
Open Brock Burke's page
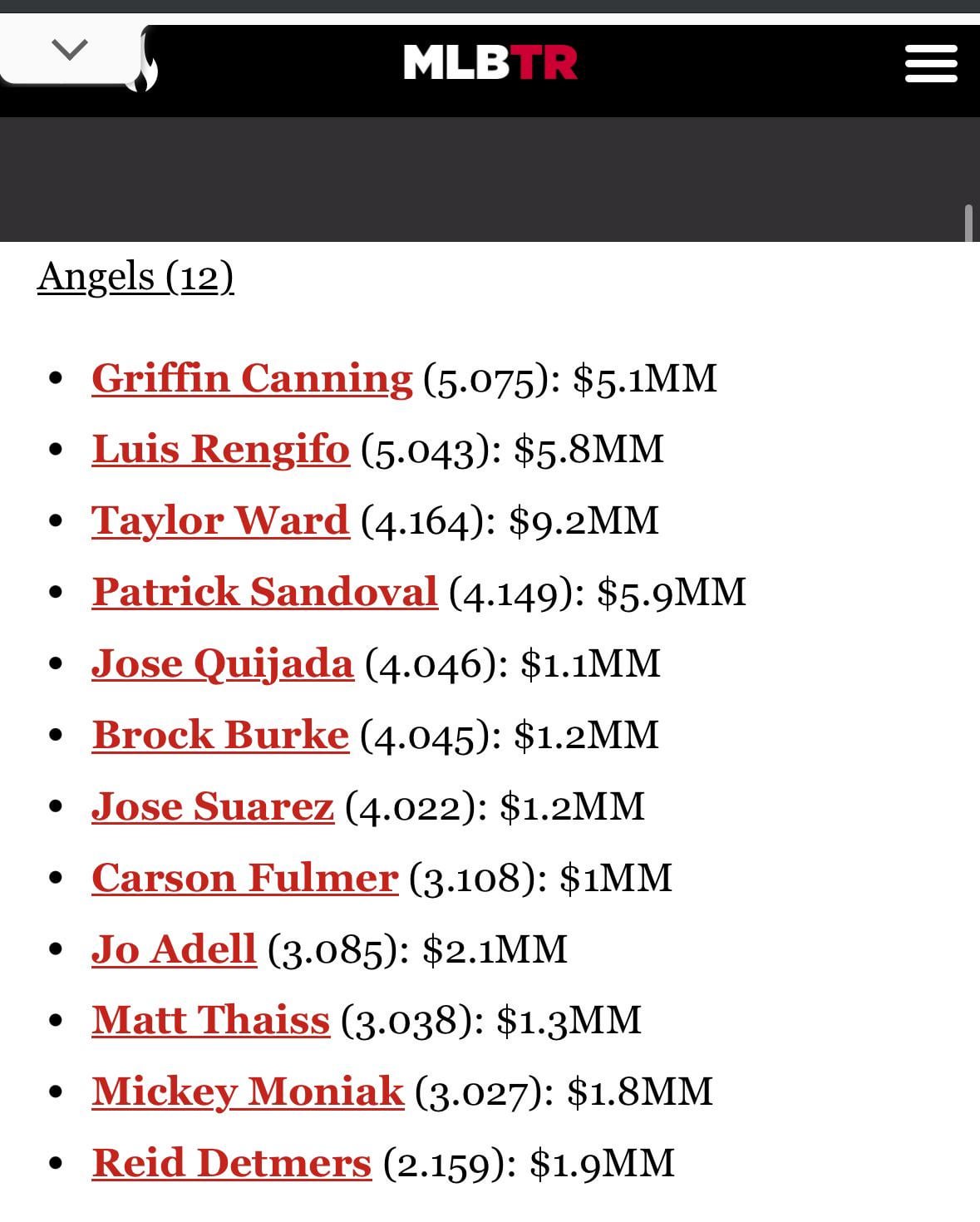tap(220, 735)
